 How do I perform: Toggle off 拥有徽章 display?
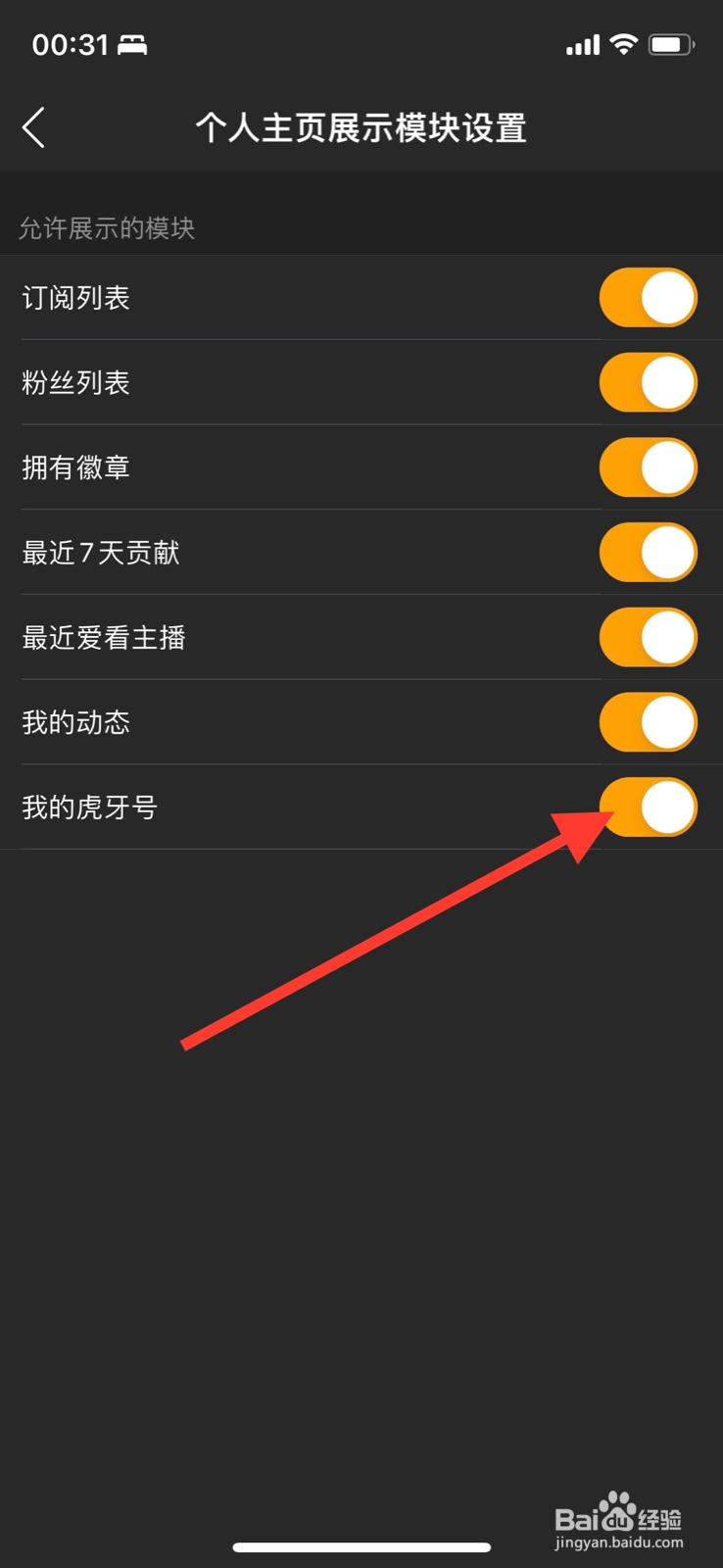[x=649, y=467]
